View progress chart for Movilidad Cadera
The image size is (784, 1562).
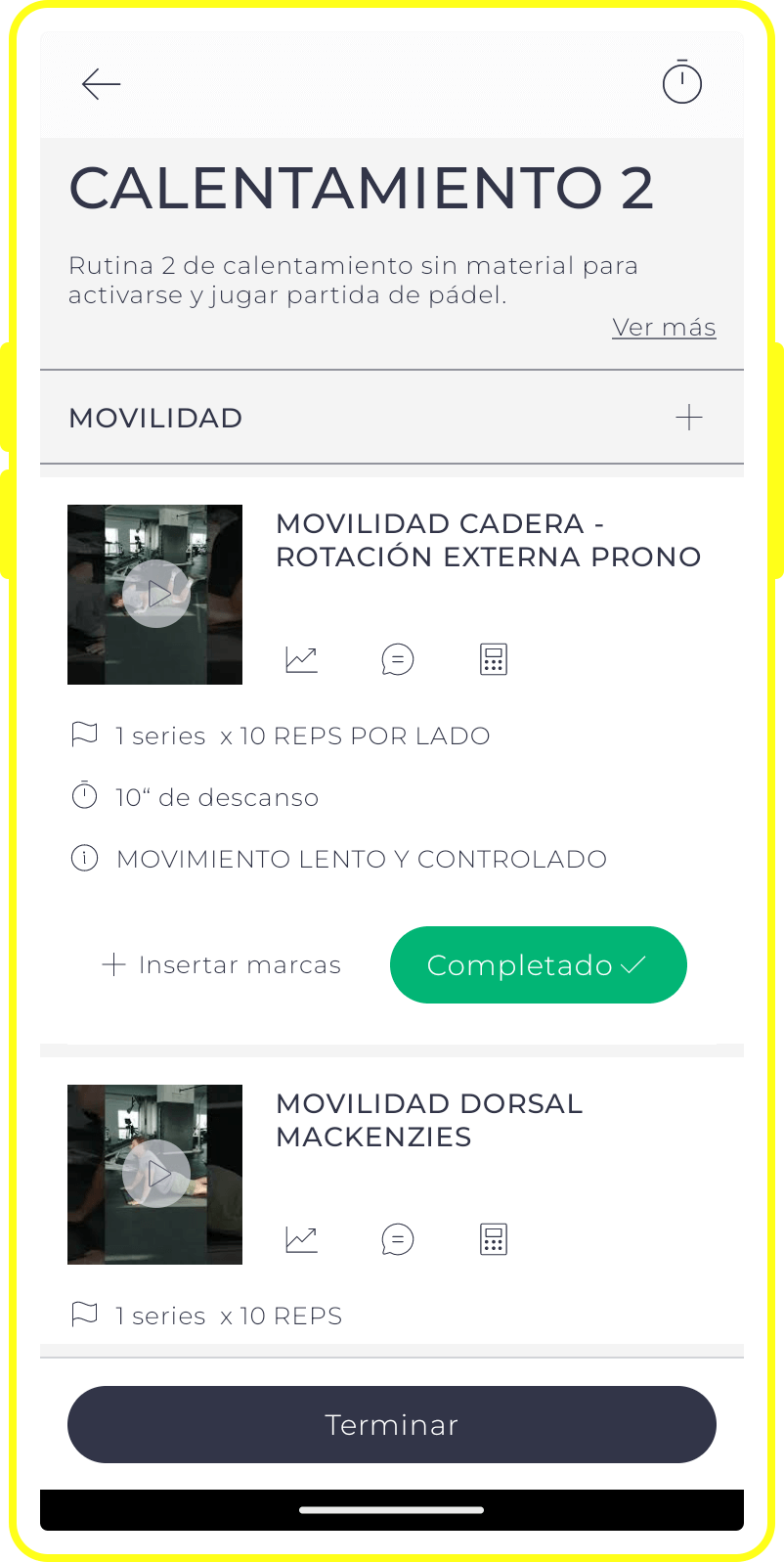(x=301, y=659)
